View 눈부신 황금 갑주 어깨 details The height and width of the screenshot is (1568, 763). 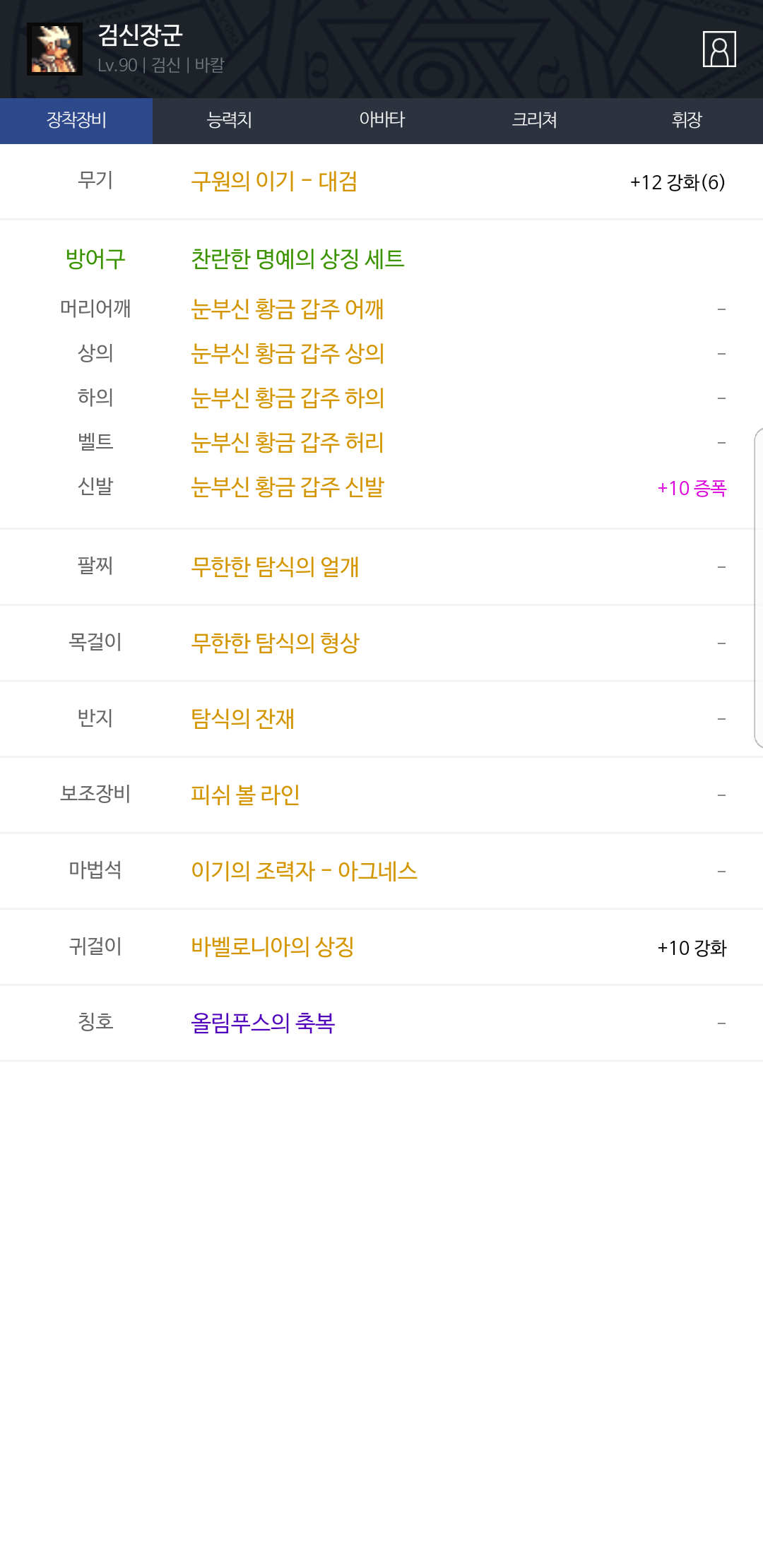point(288,309)
